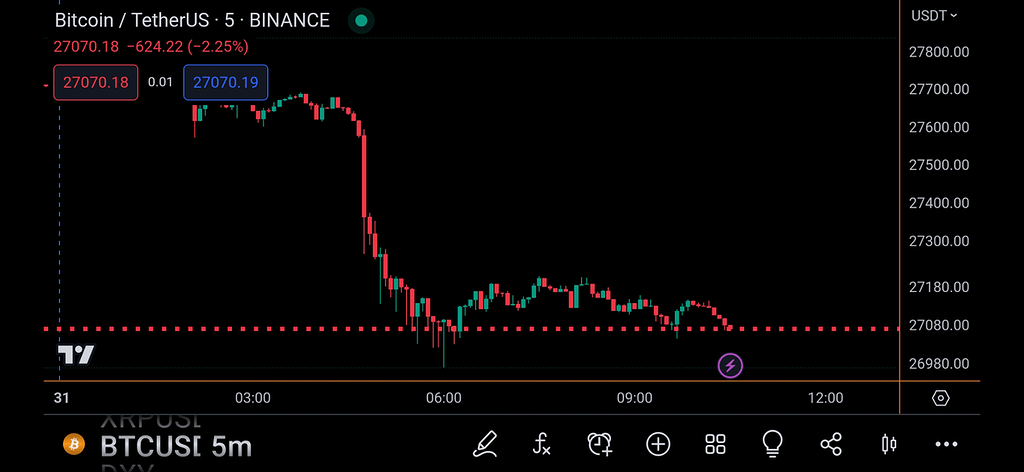Open the USDT currency dropdown
This screenshot has width=1024, height=472.
934,15
